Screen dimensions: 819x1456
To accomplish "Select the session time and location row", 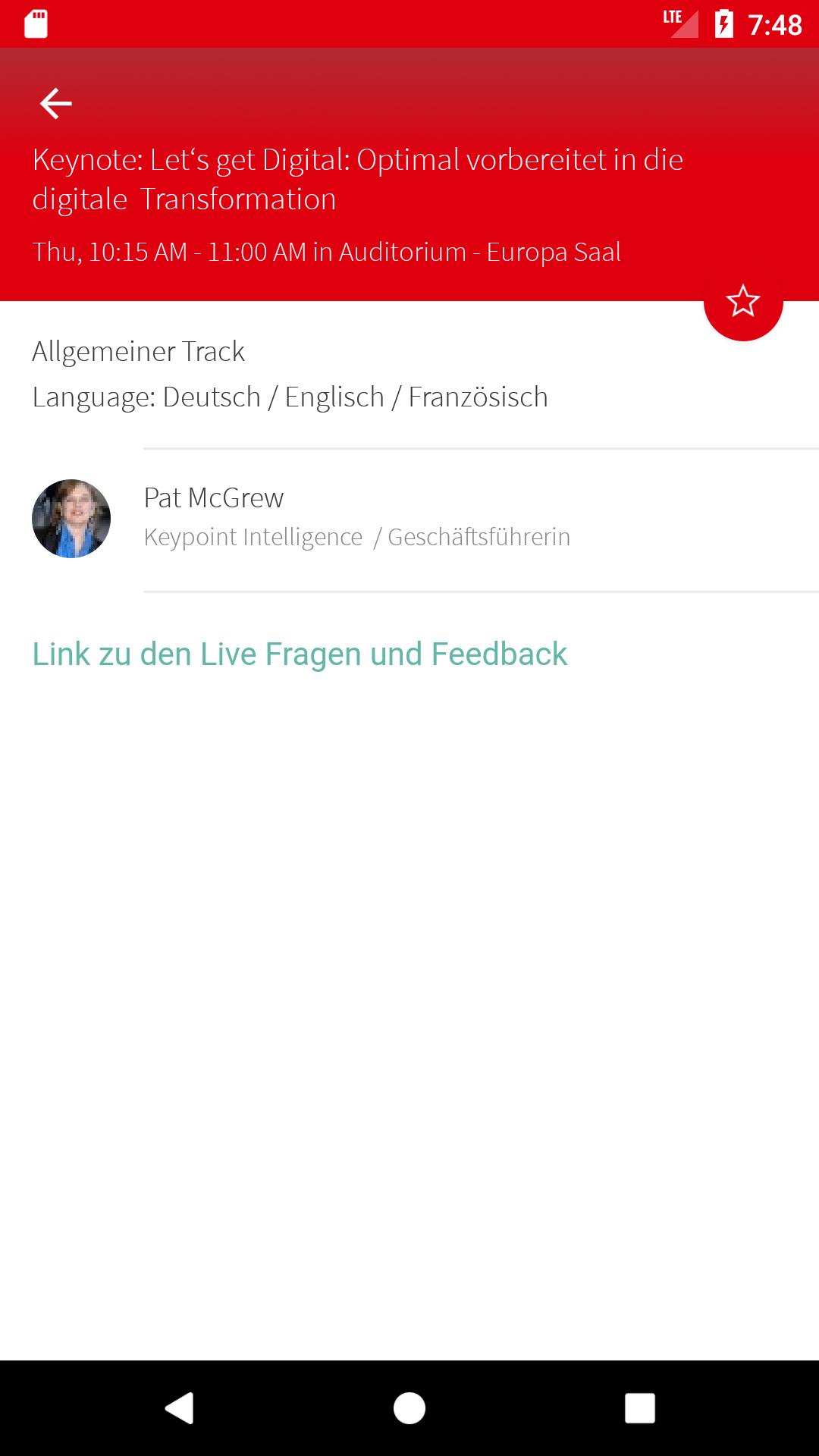I will pyautogui.click(x=326, y=253).
